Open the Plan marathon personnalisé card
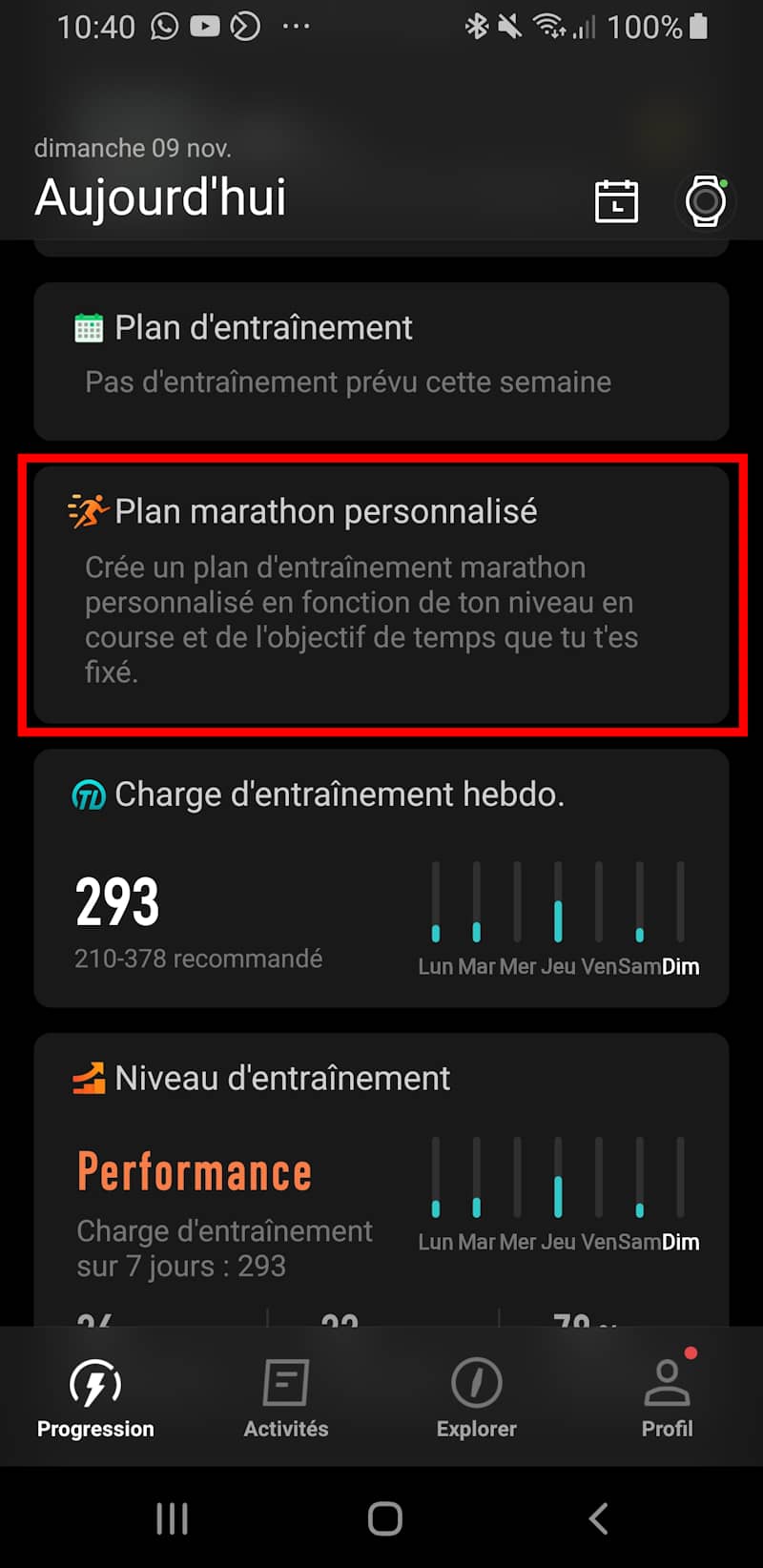This screenshot has height=1568, width=763. tap(381, 593)
